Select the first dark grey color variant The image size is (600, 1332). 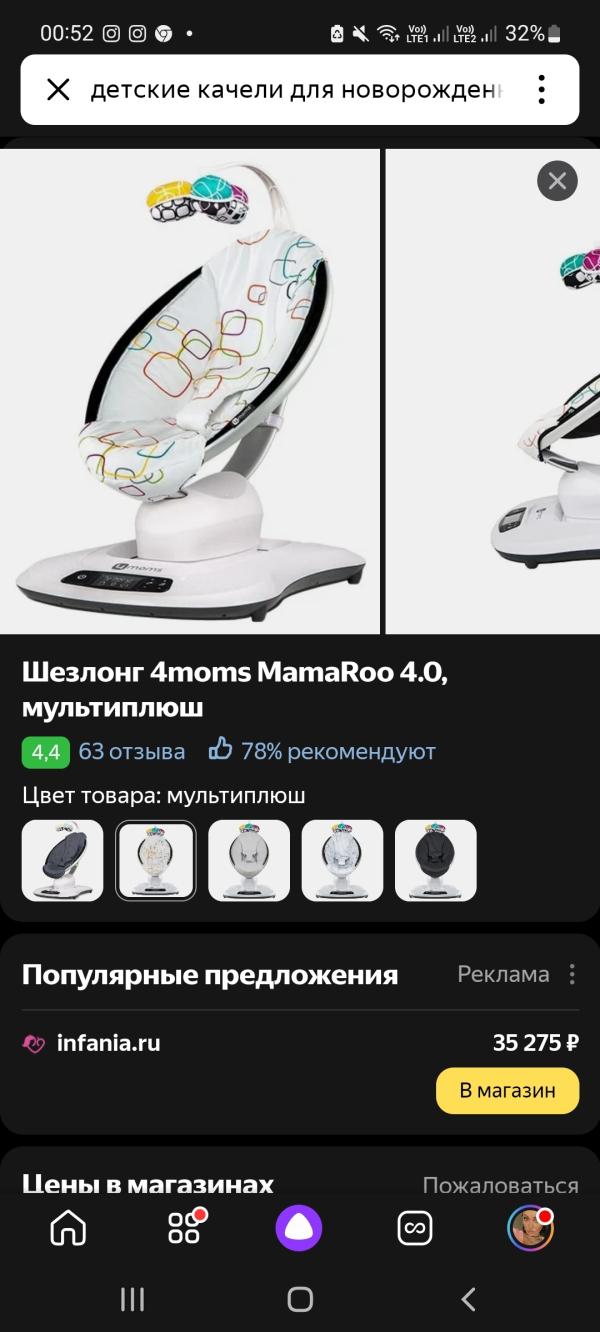click(x=62, y=861)
